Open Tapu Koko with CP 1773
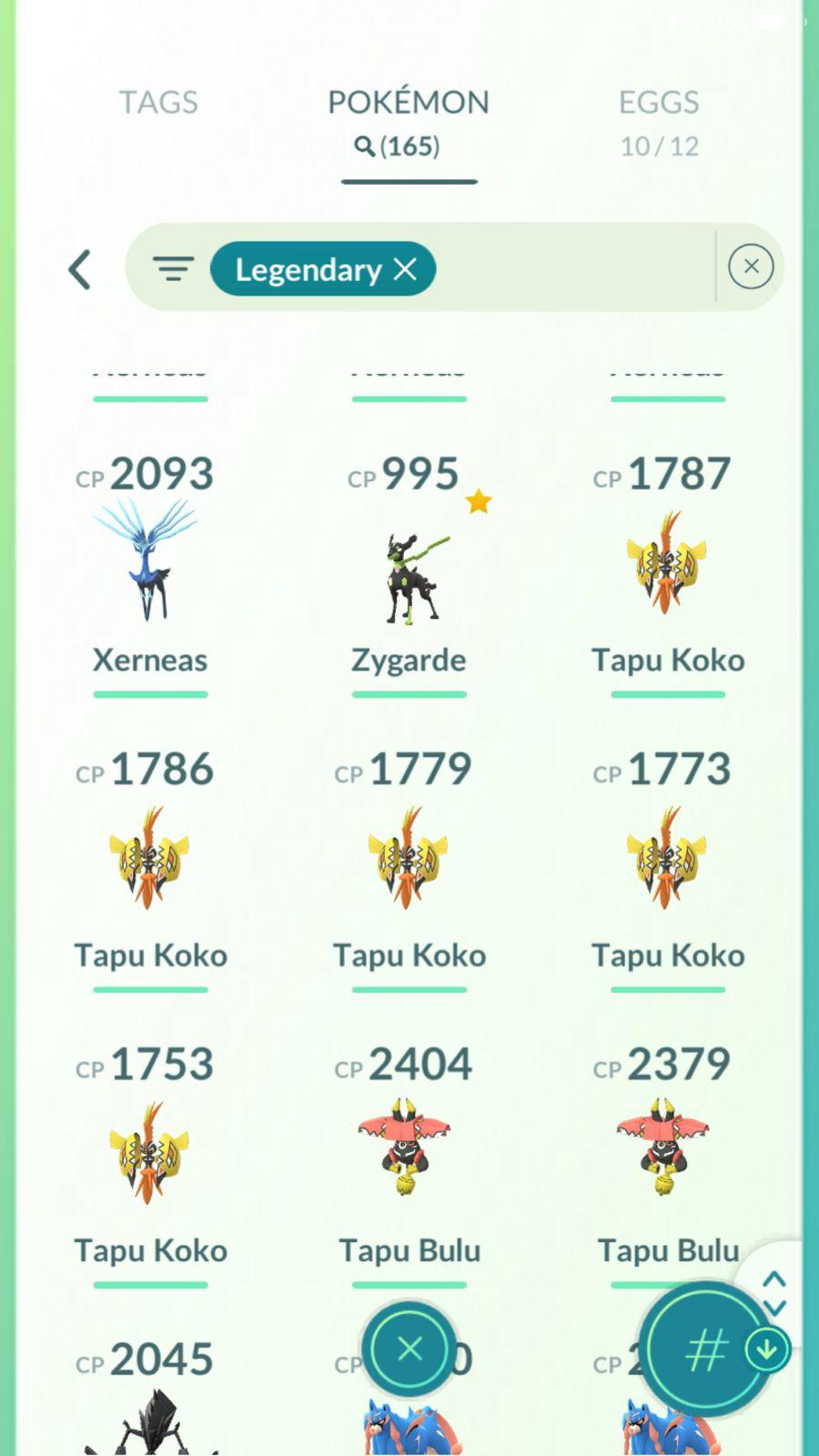819x1456 pixels. coord(667,860)
